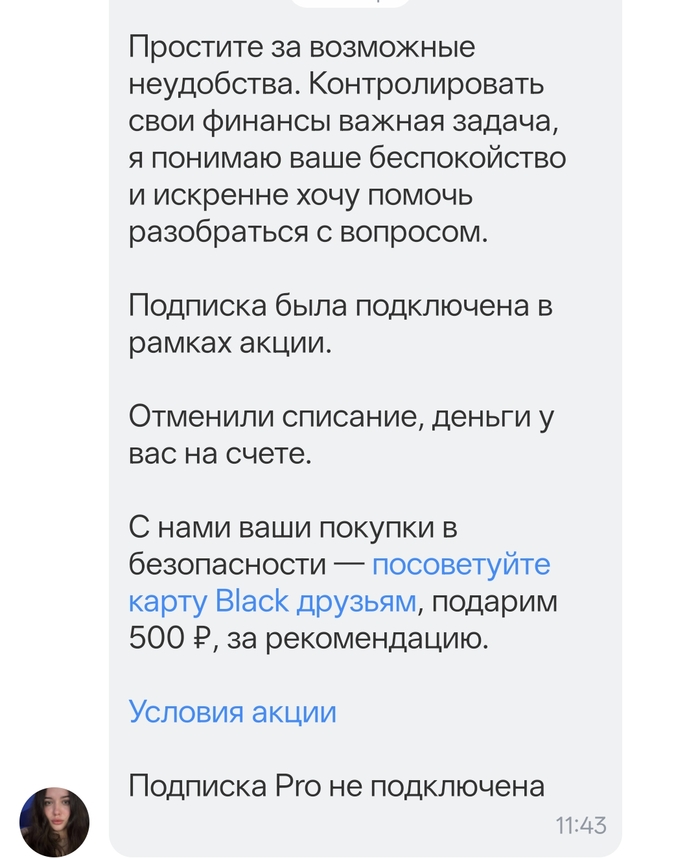Tap the support agent's avatar
Viewport: 700px width, 858px height.
tap(55, 822)
